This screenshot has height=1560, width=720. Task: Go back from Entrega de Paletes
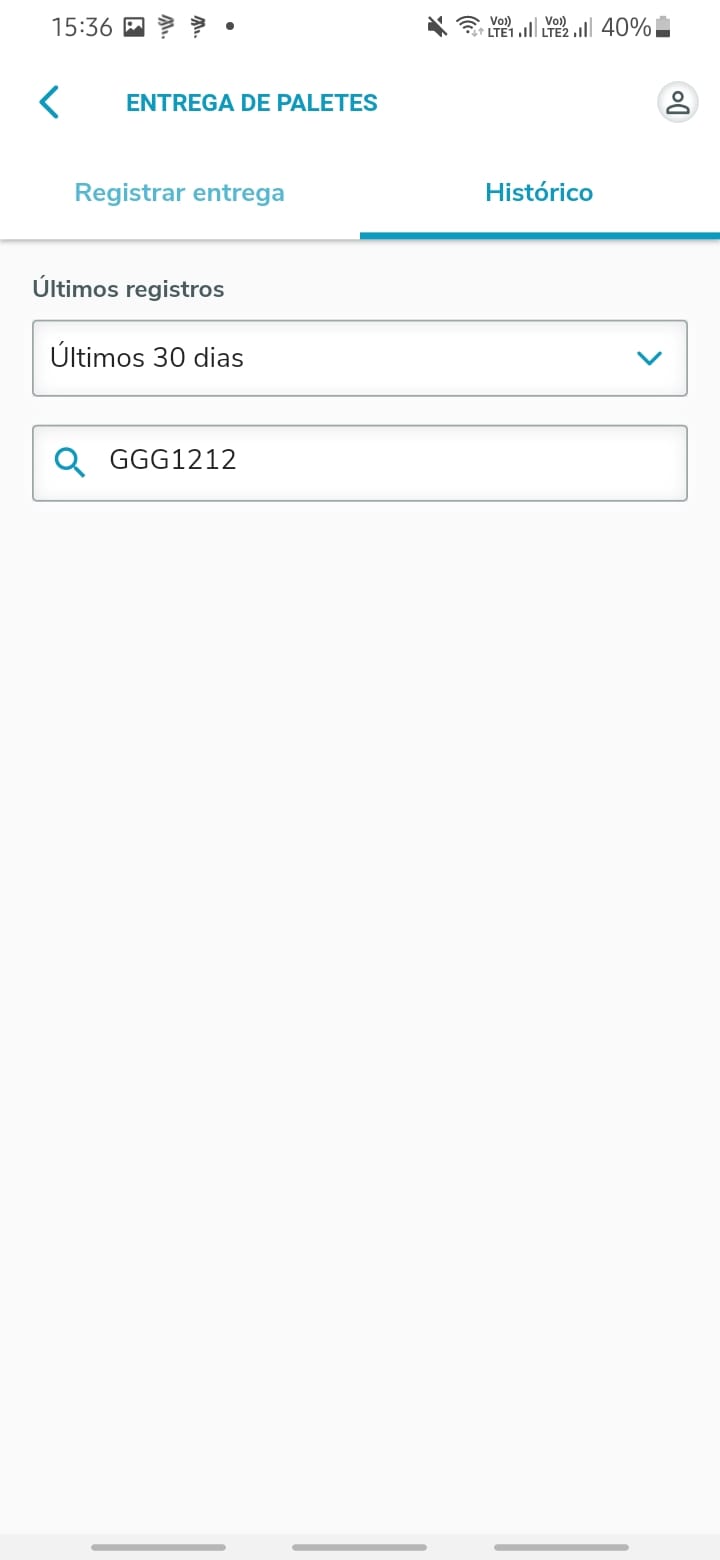[48, 103]
